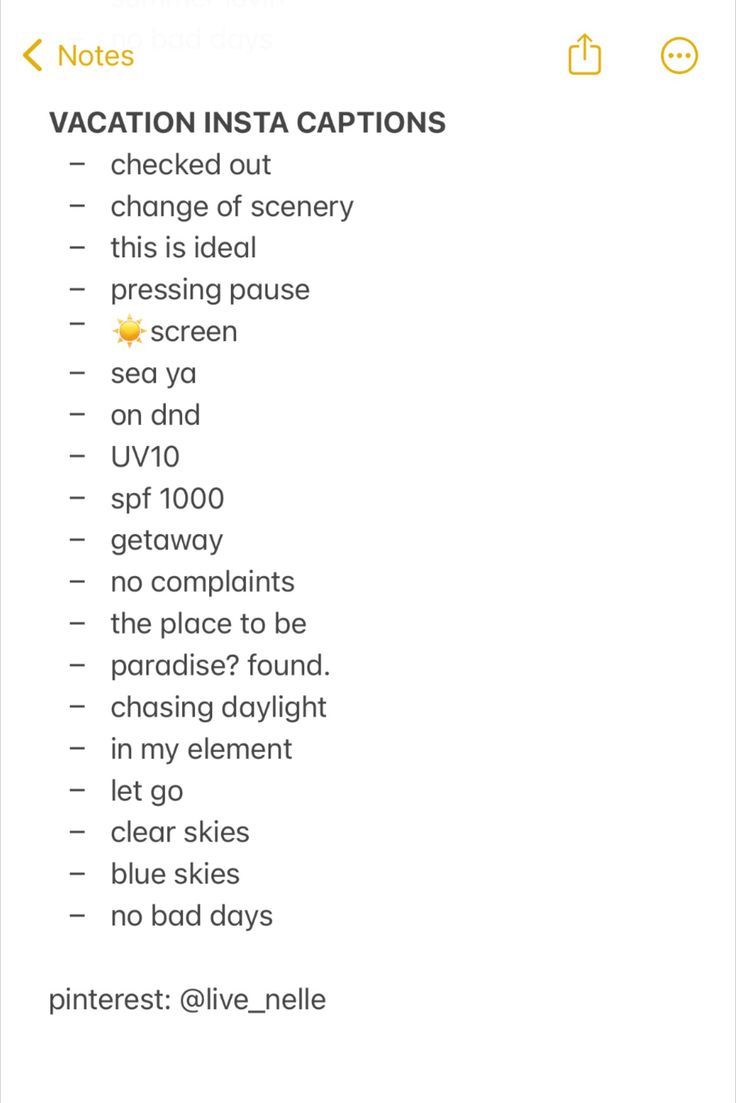Select the share arrow at top right
The height and width of the screenshot is (1103, 736).
click(x=584, y=55)
